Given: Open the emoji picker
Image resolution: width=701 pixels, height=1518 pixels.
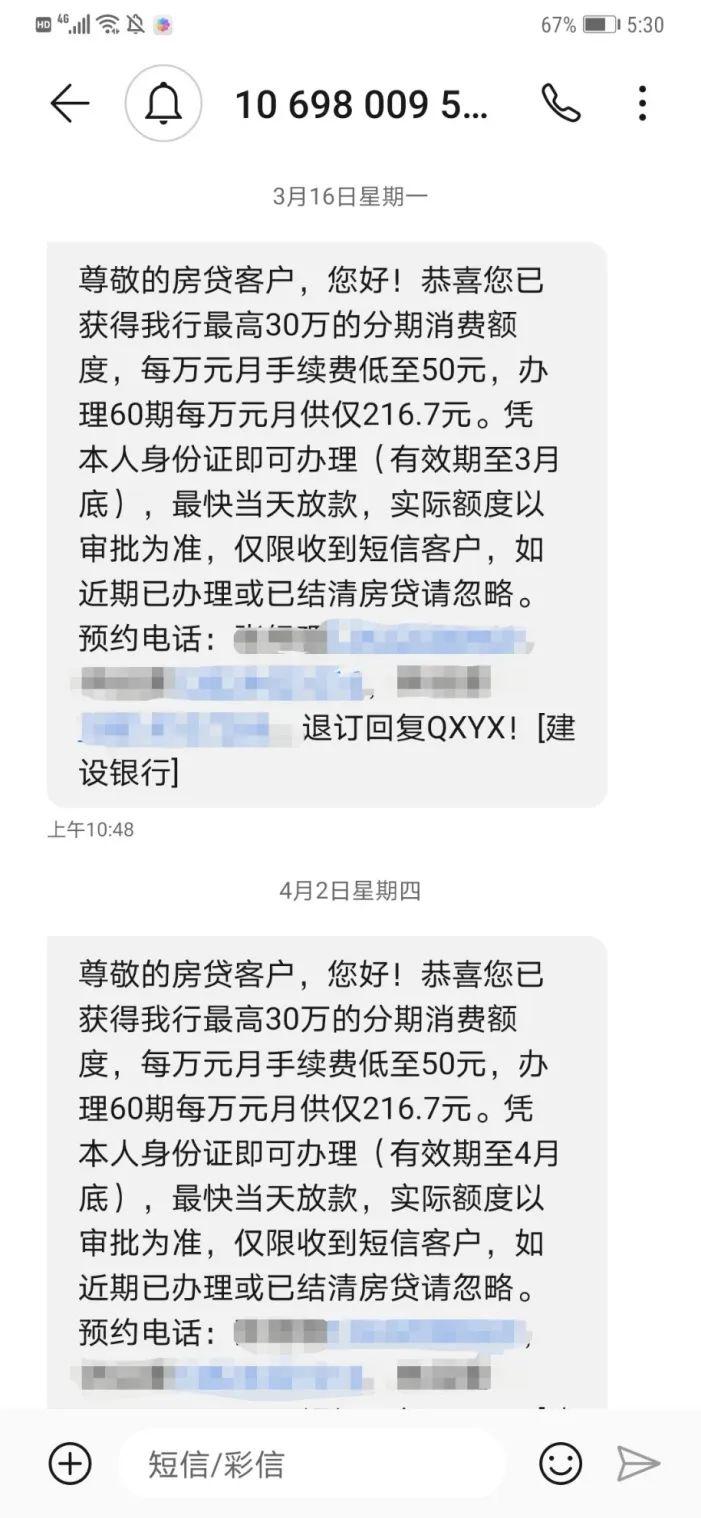Looking at the screenshot, I should (x=560, y=1464).
